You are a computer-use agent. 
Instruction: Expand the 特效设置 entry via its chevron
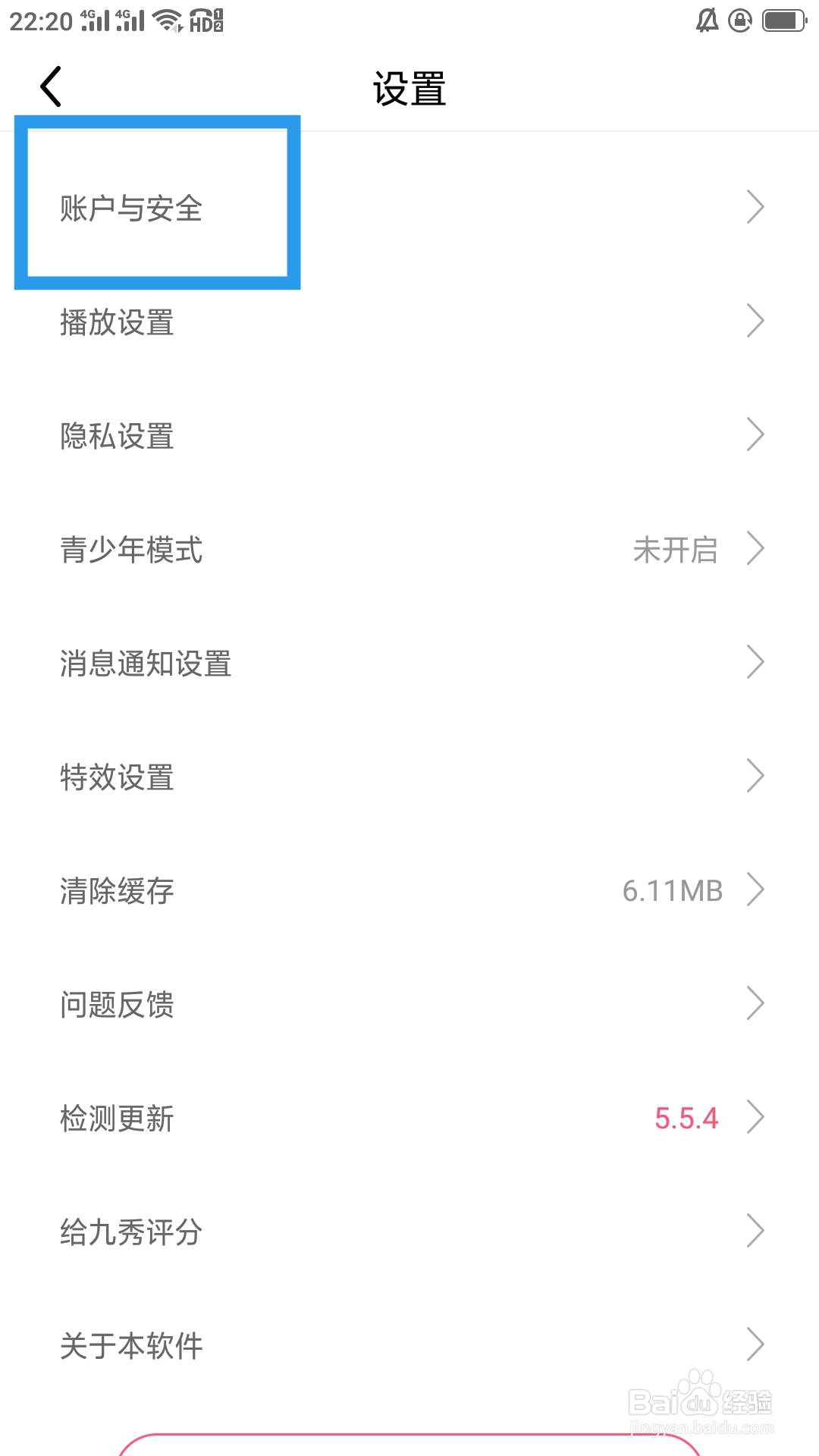(x=756, y=776)
